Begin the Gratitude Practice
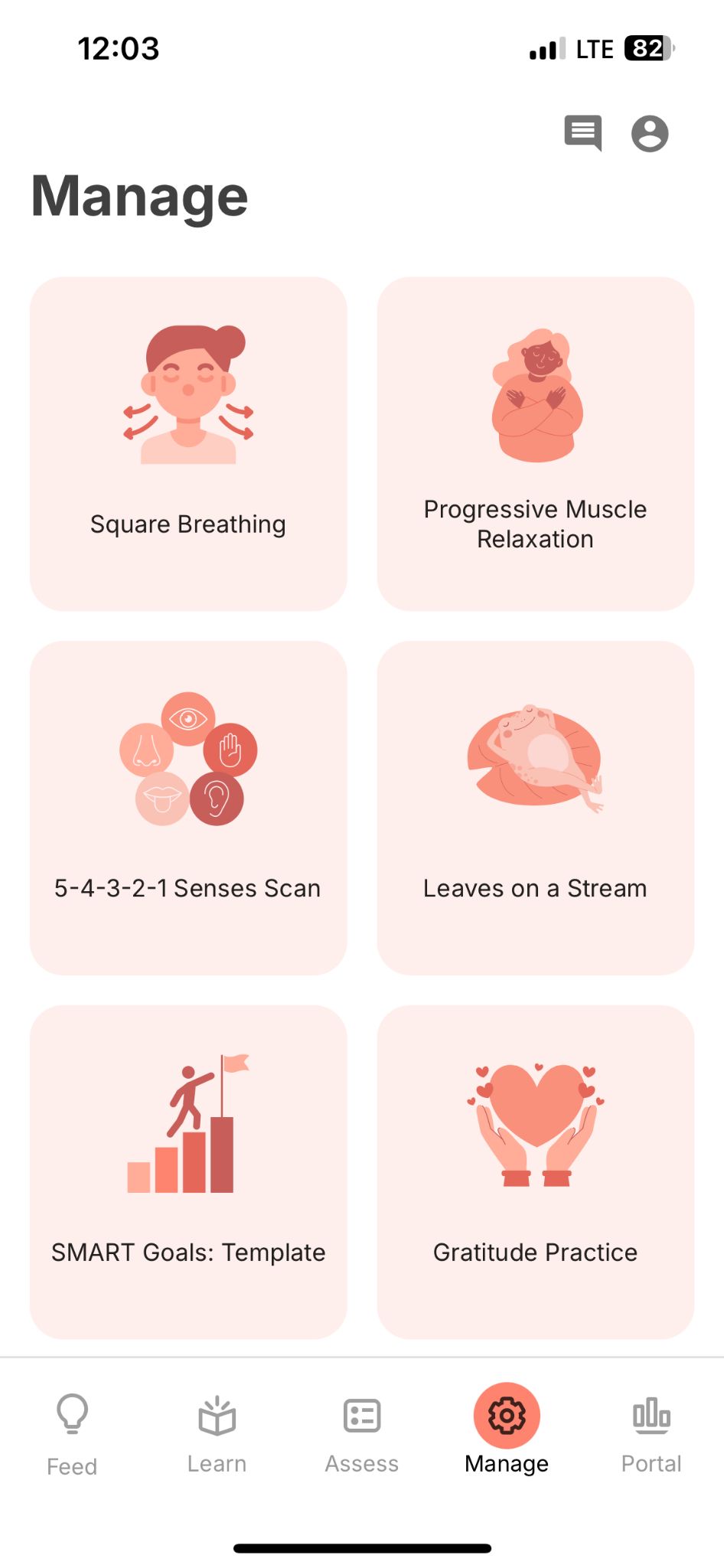The width and height of the screenshot is (724, 1568). (535, 1171)
